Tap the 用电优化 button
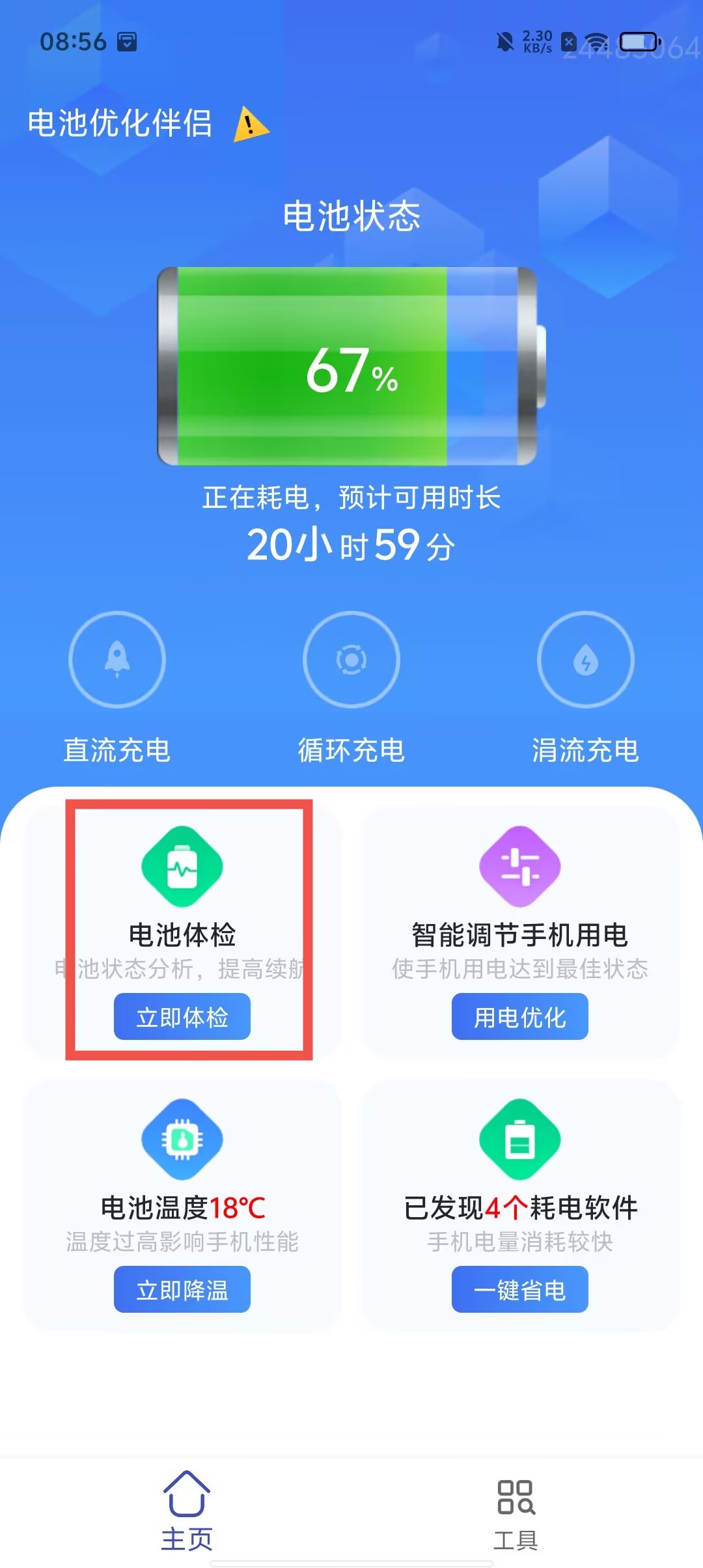The height and width of the screenshot is (1568, 703). [519, 1016]
